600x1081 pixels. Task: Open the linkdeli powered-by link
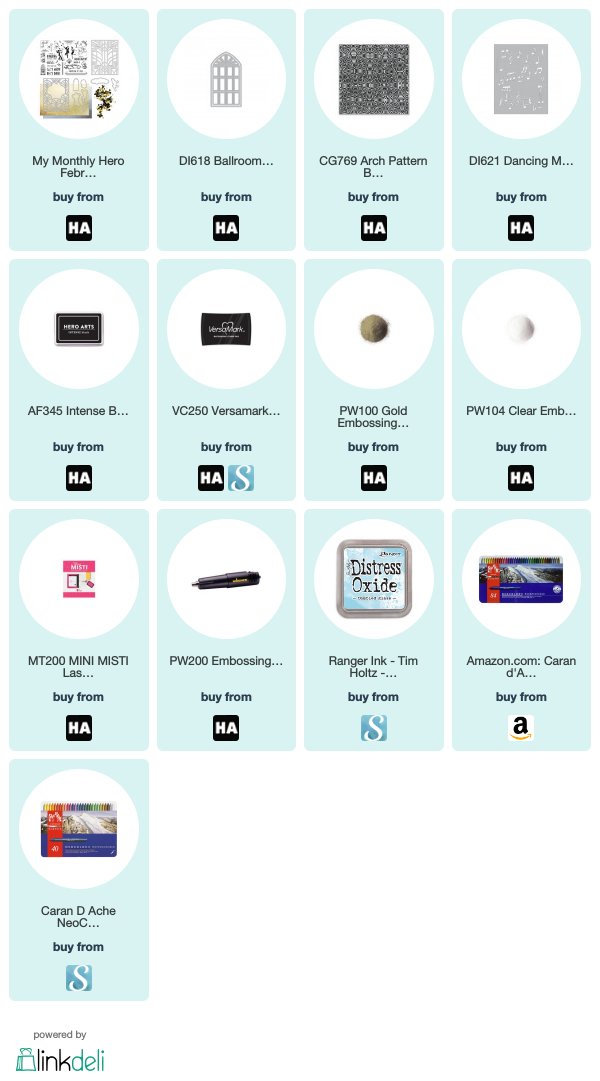[x=60, y=1053]
